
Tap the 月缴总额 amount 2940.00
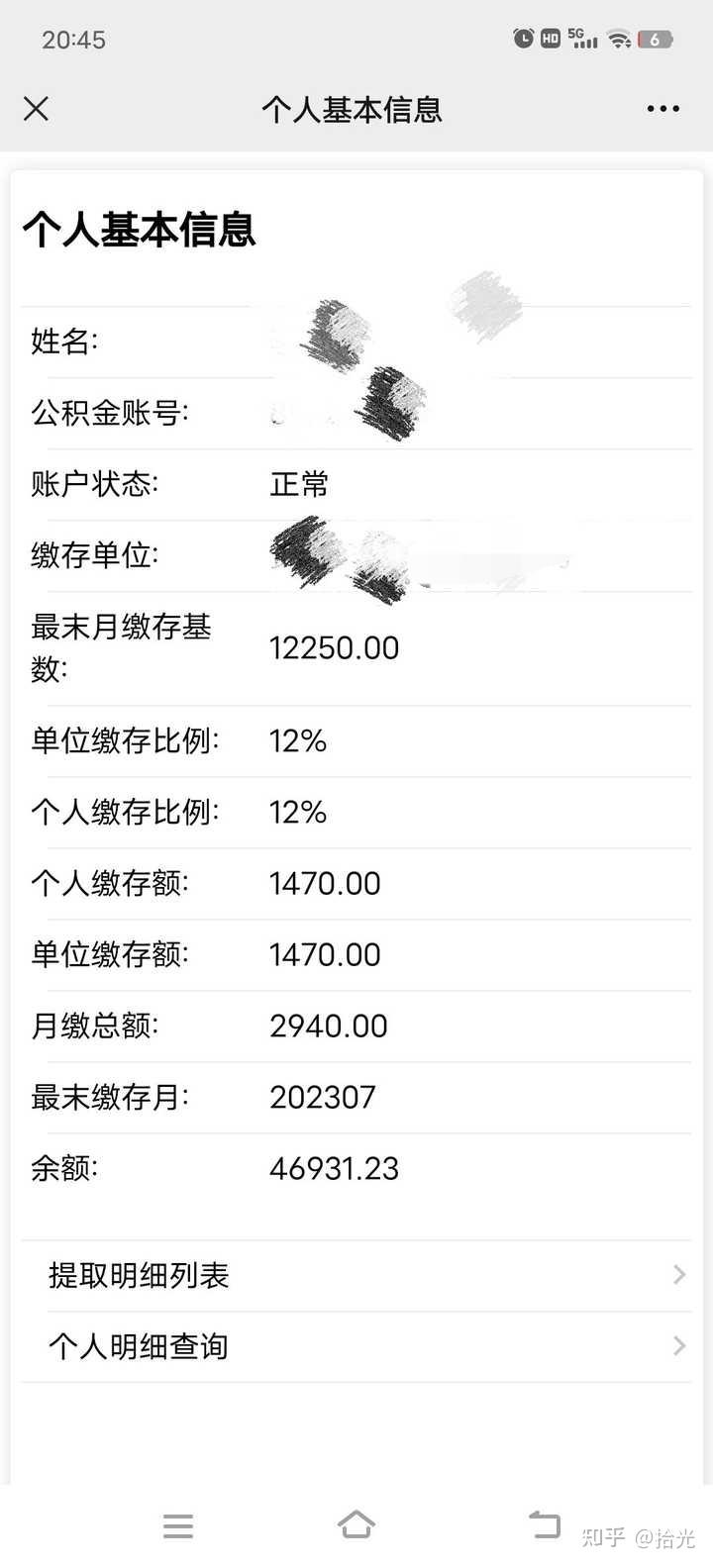tap(329, 1027)
